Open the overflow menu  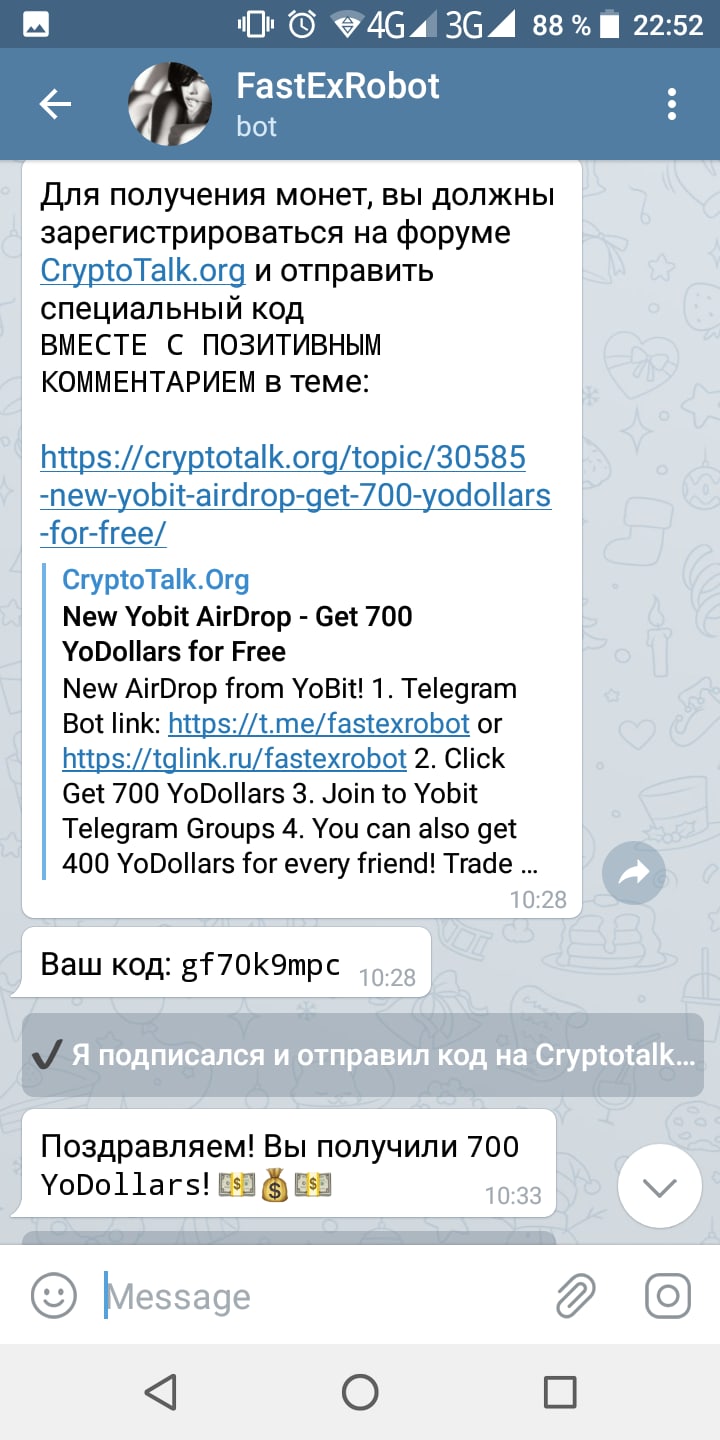(x=672, y=104)
